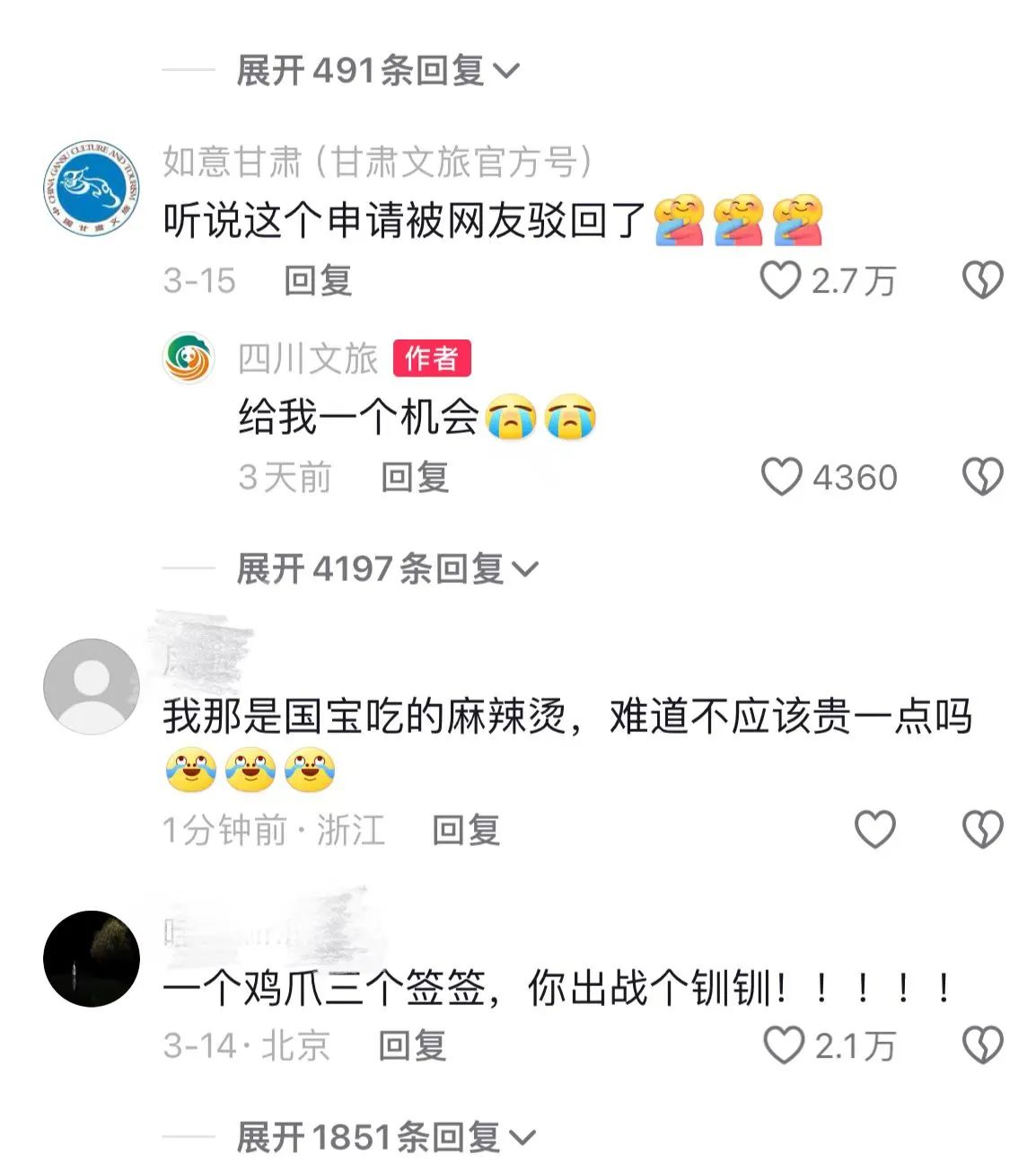
Task: Dislike 如意甘肃's comment
Action: (982, 280)
